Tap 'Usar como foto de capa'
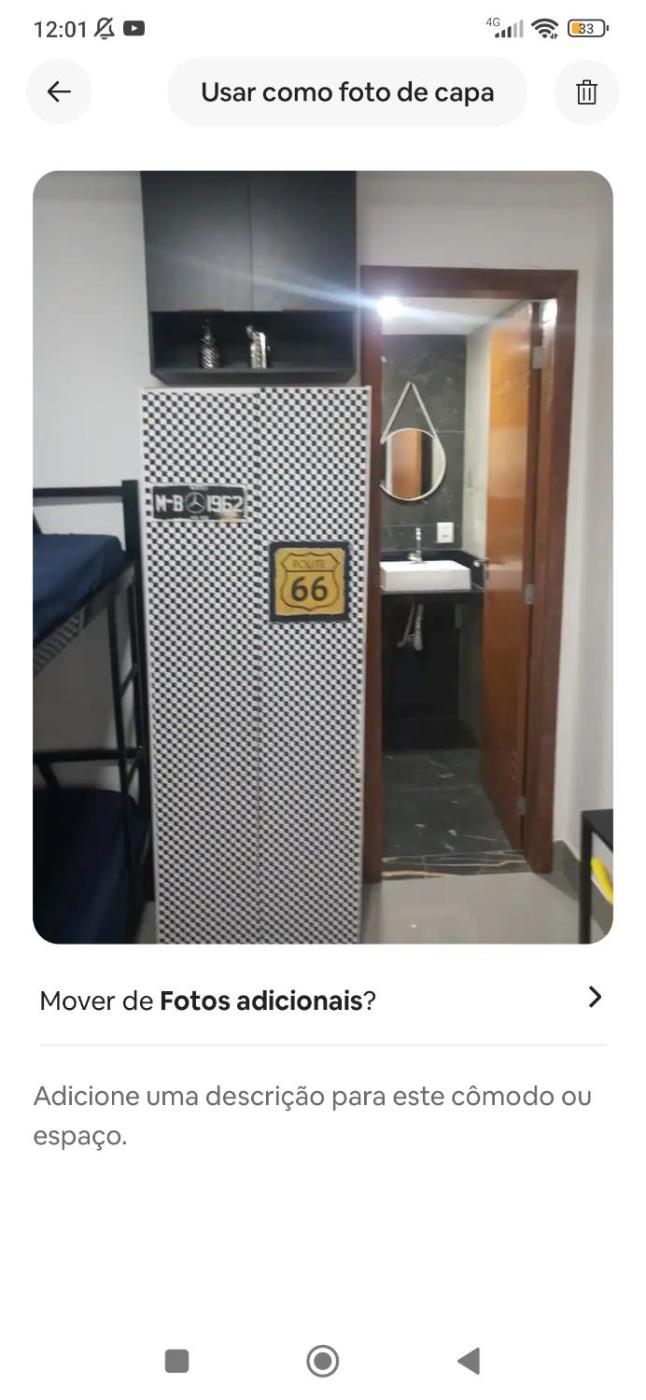646x1400 pixels. point(347,92)
